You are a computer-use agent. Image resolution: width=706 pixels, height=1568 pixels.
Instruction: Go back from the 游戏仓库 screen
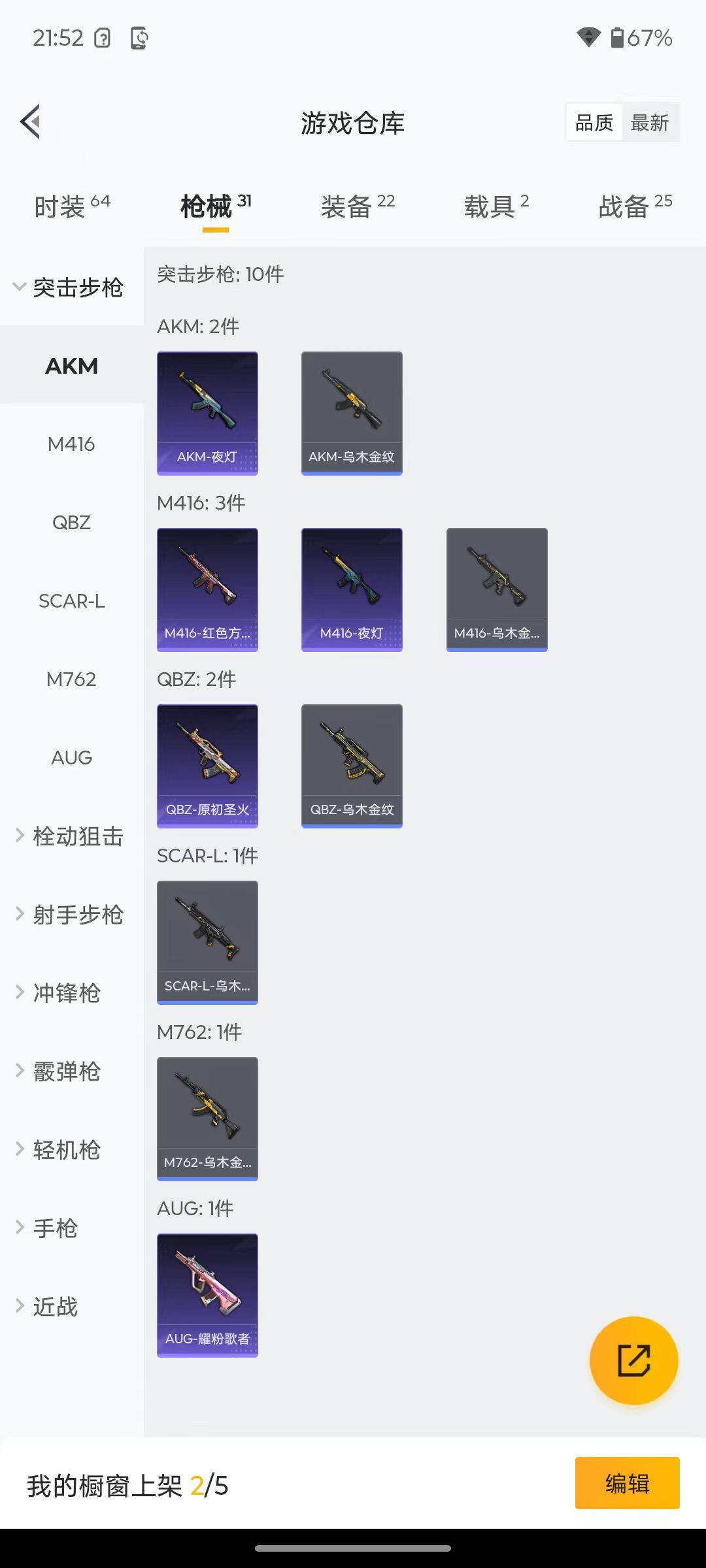[x=31, y=122]
